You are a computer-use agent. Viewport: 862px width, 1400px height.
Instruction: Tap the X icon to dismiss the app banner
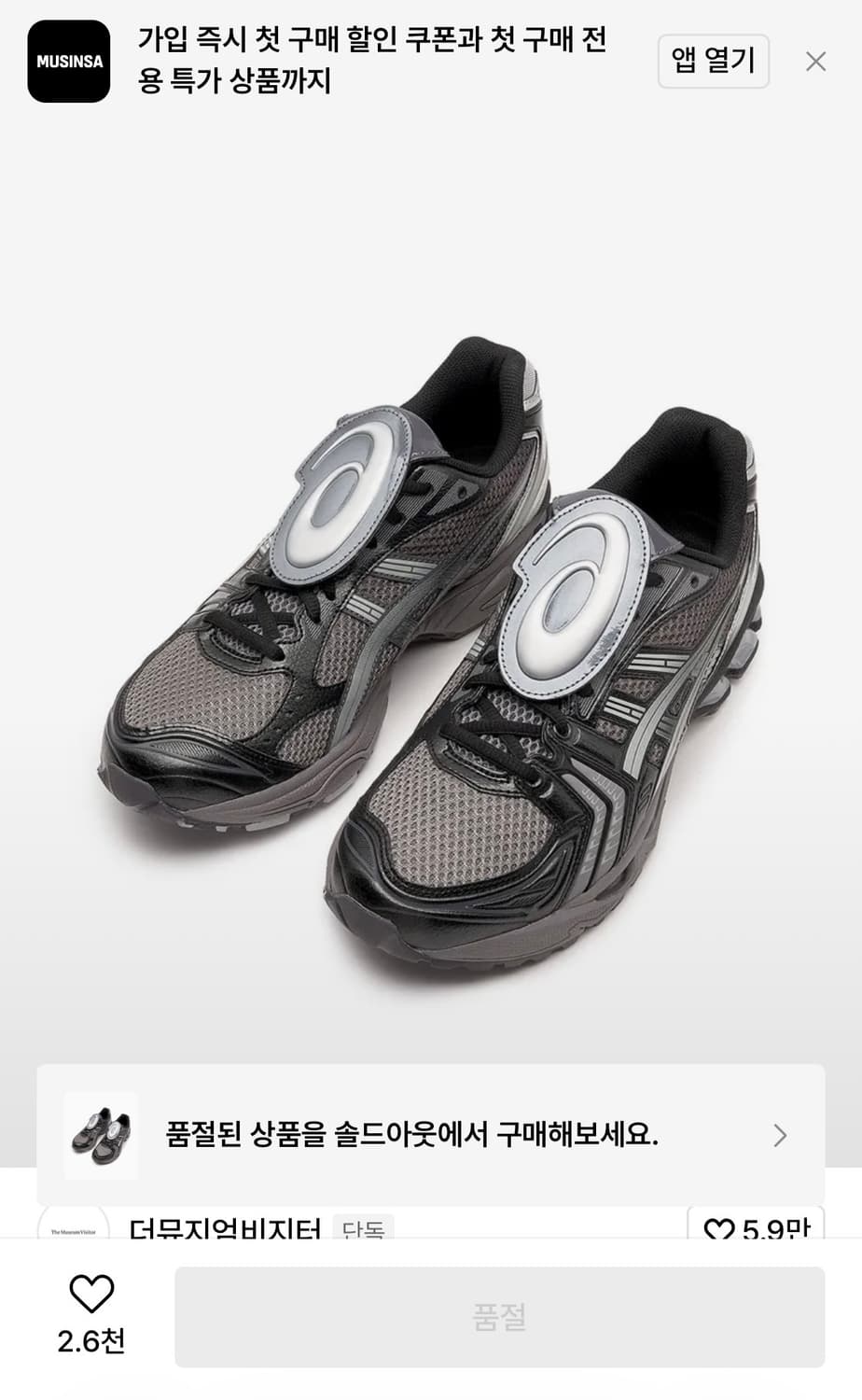point(816,62)
